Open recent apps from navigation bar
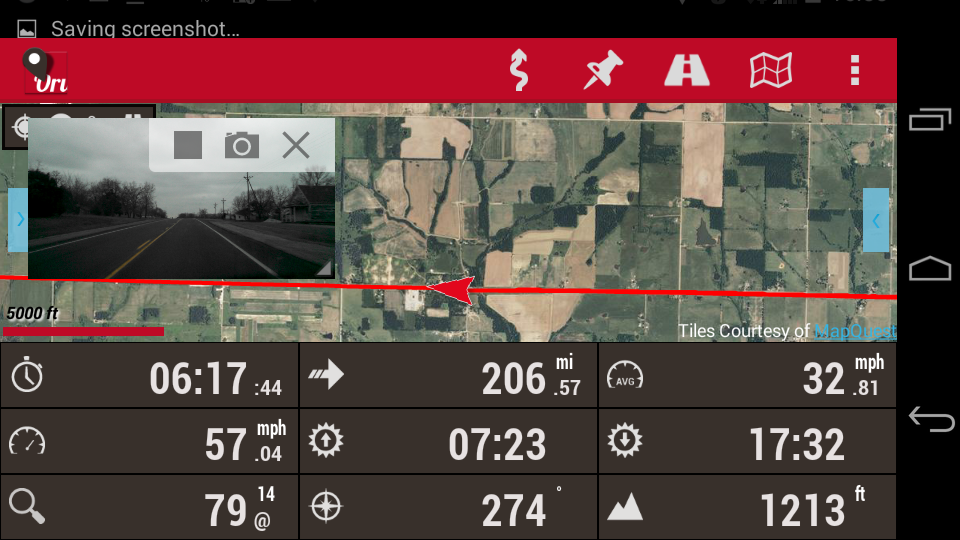 930,120
